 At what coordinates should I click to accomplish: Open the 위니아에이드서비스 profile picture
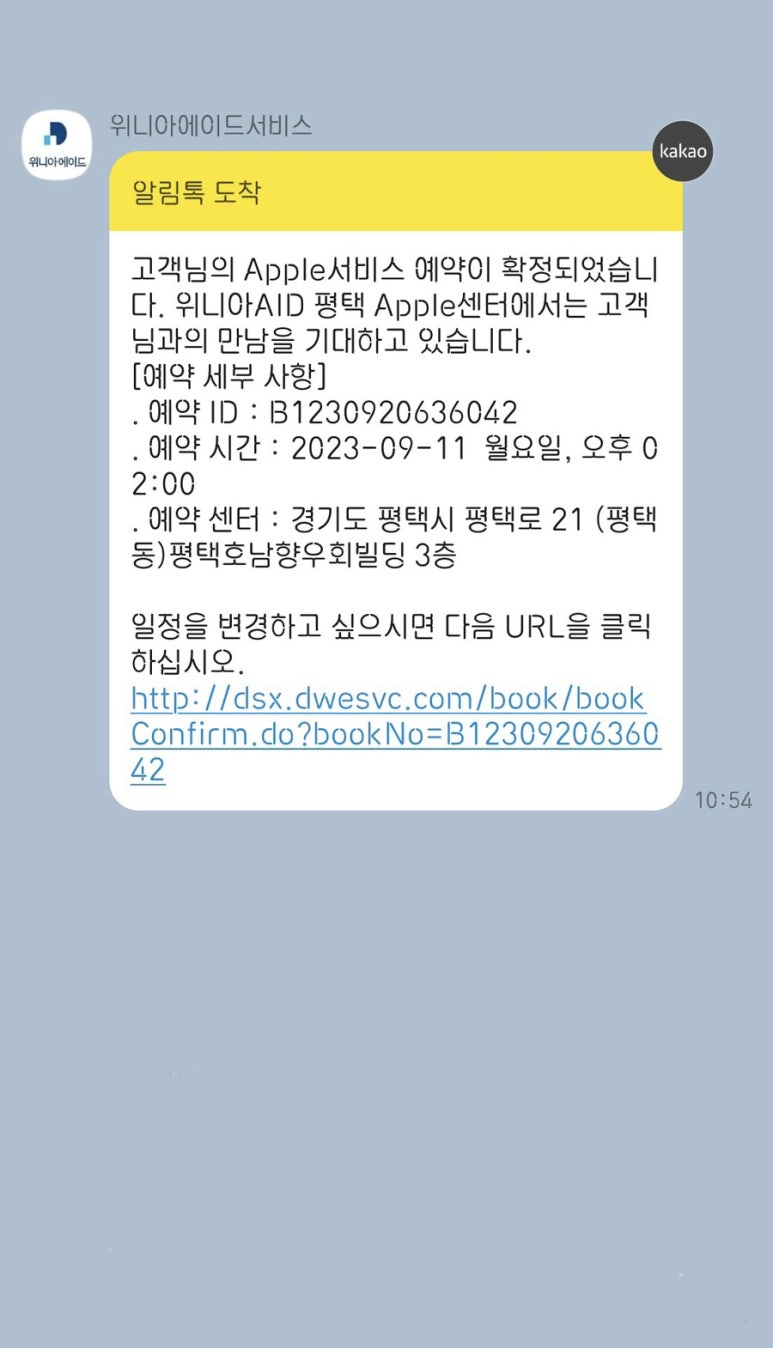[57, 145]
